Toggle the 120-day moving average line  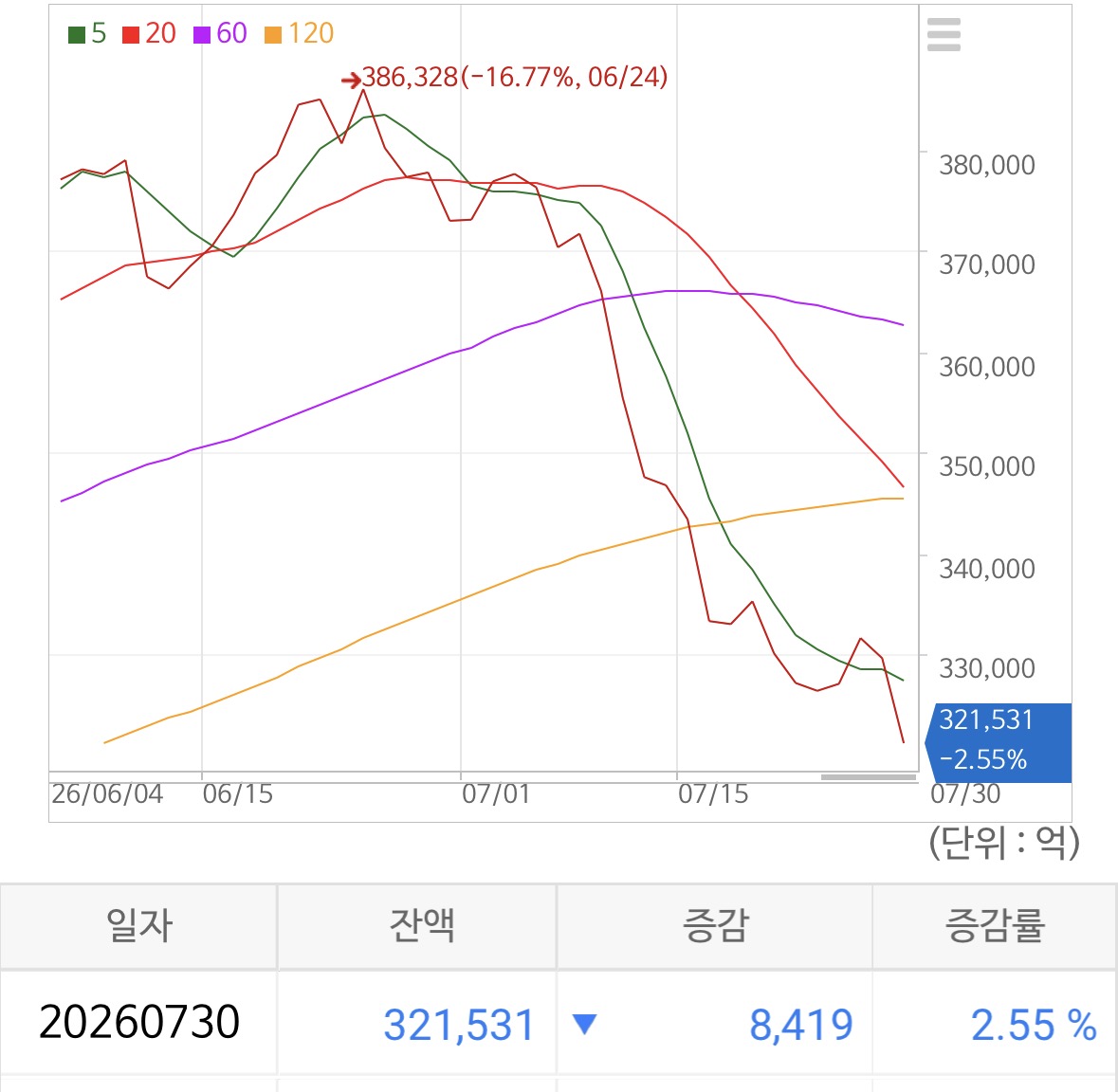coord(299,33)
